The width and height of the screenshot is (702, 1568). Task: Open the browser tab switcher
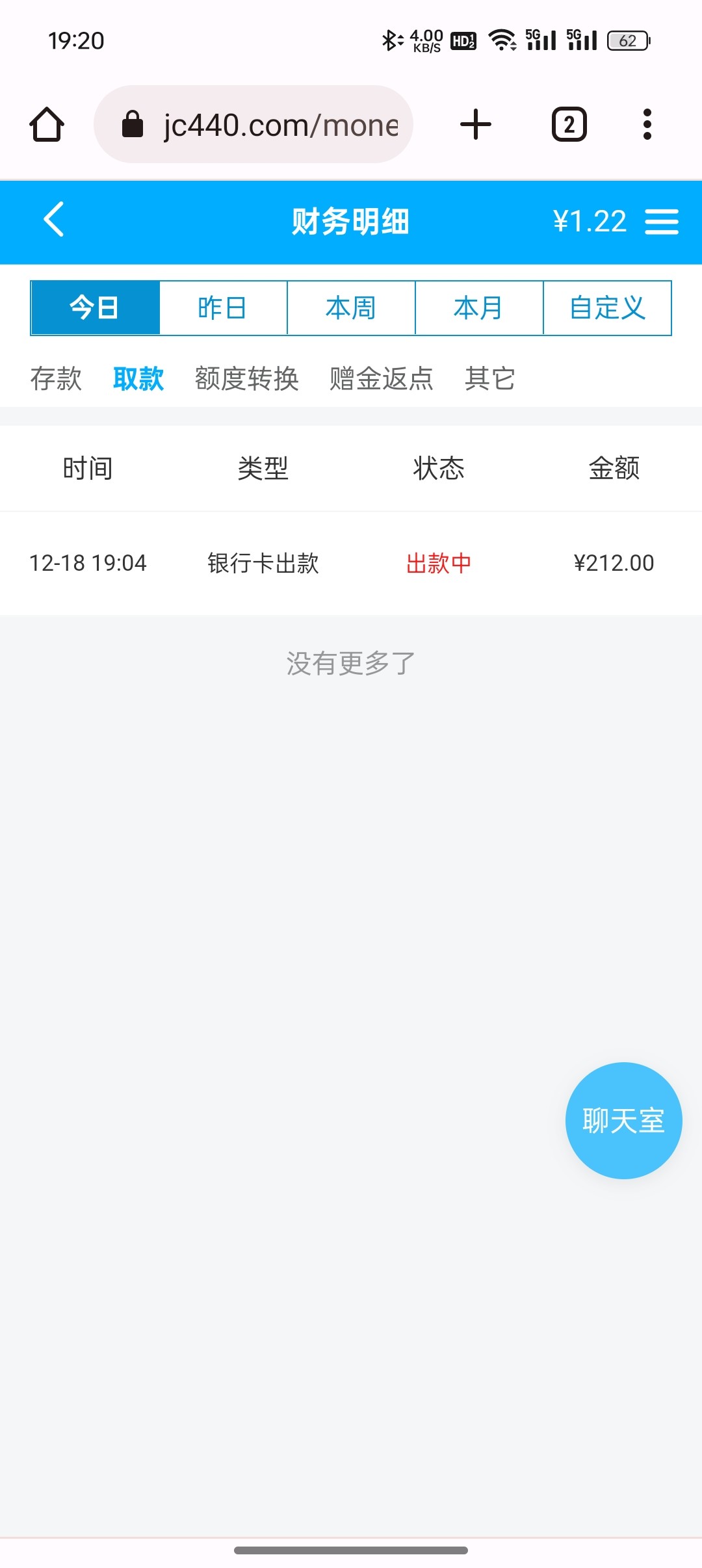[x=569, y=124]
